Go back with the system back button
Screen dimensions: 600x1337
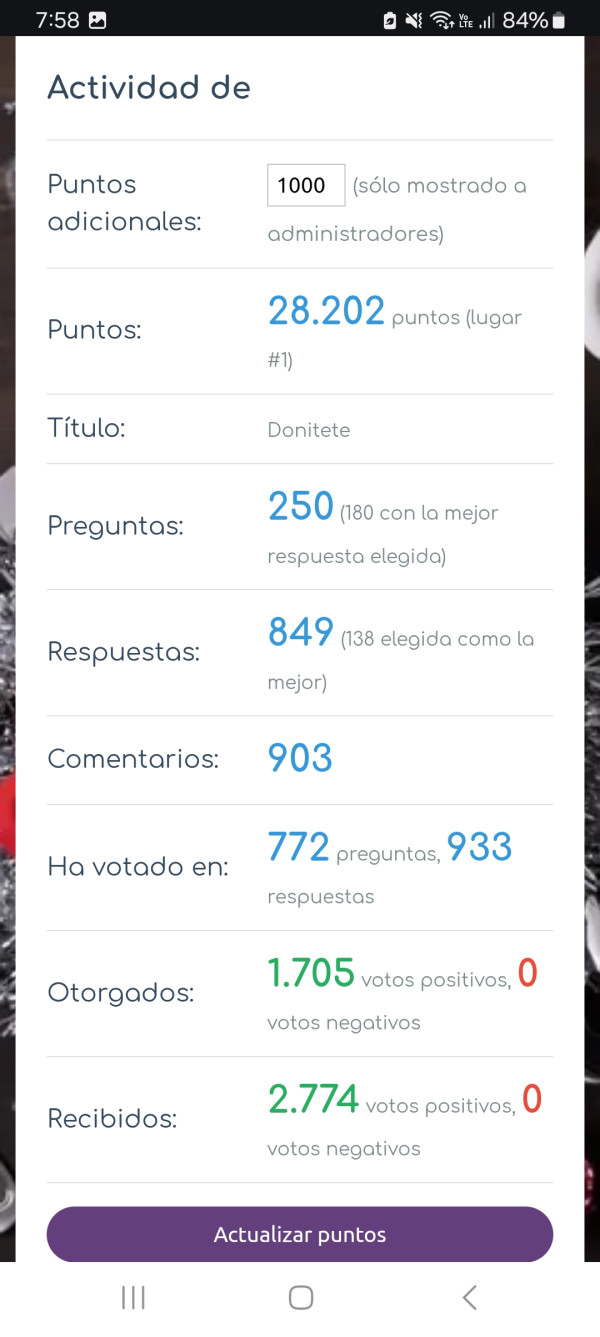(x=469, y=1297)
